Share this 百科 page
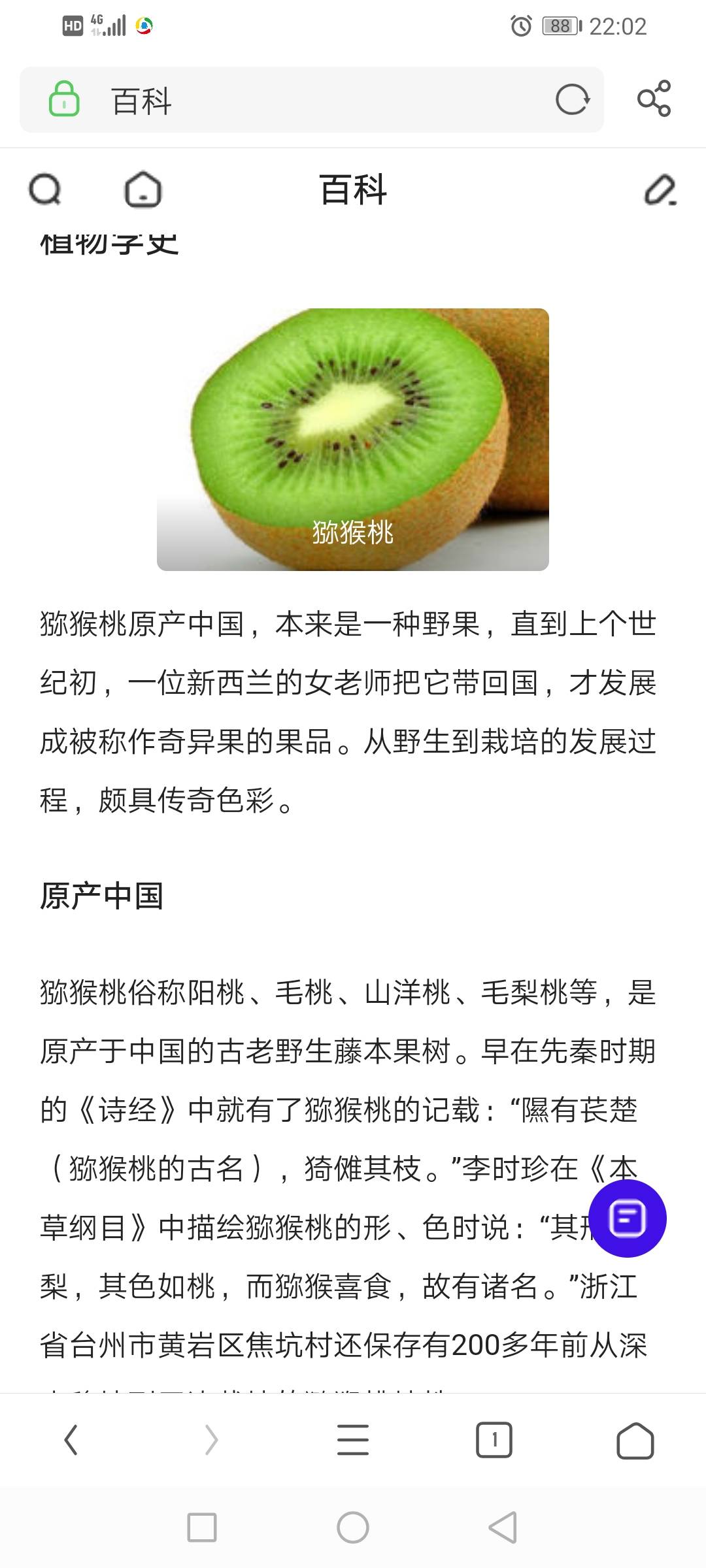Image resolution: width=706 pixels, height=1568 pixels. pyautogui.click(x=654, y=99)
